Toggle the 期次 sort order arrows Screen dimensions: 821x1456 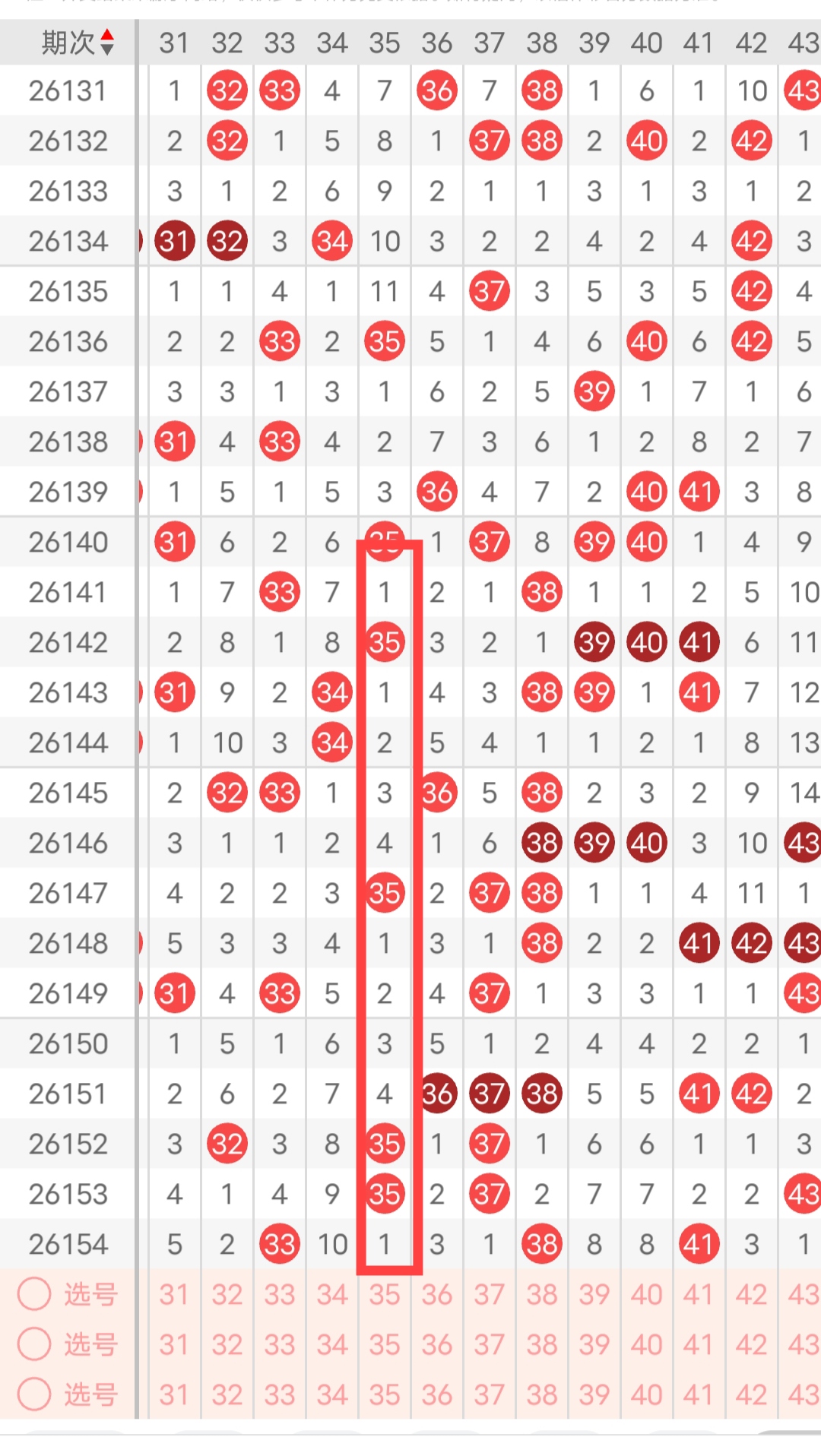107,43
